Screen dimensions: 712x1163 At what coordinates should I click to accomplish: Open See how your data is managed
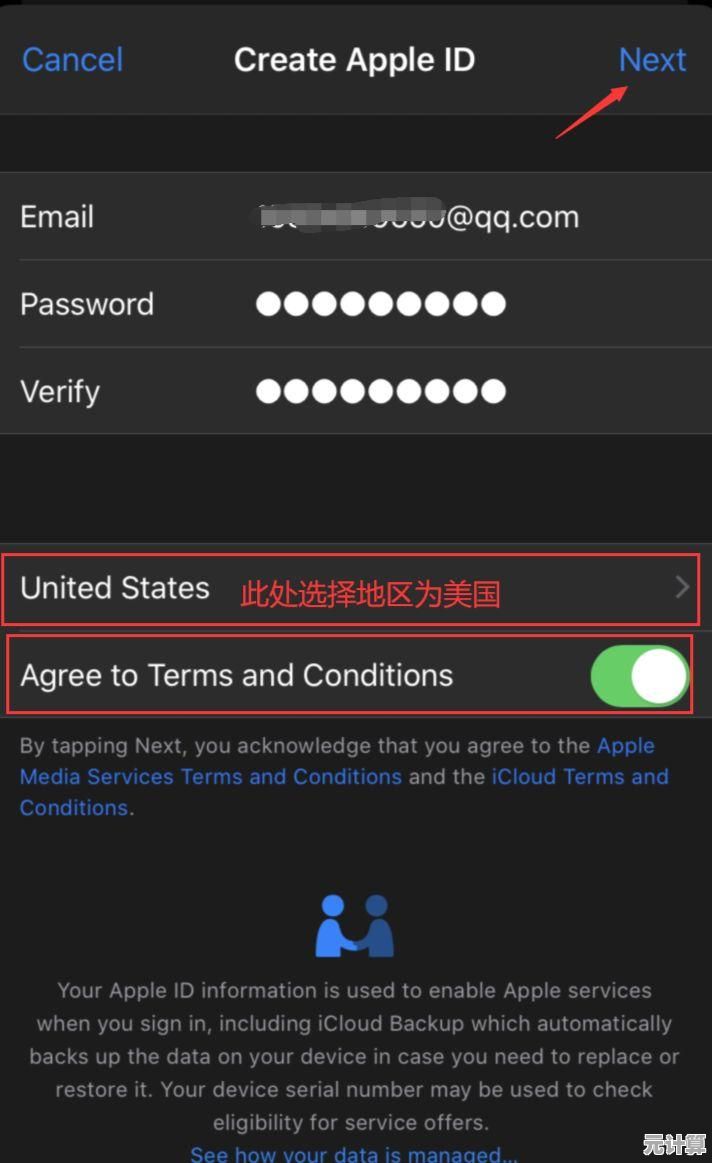click(x=354, y=1153)
